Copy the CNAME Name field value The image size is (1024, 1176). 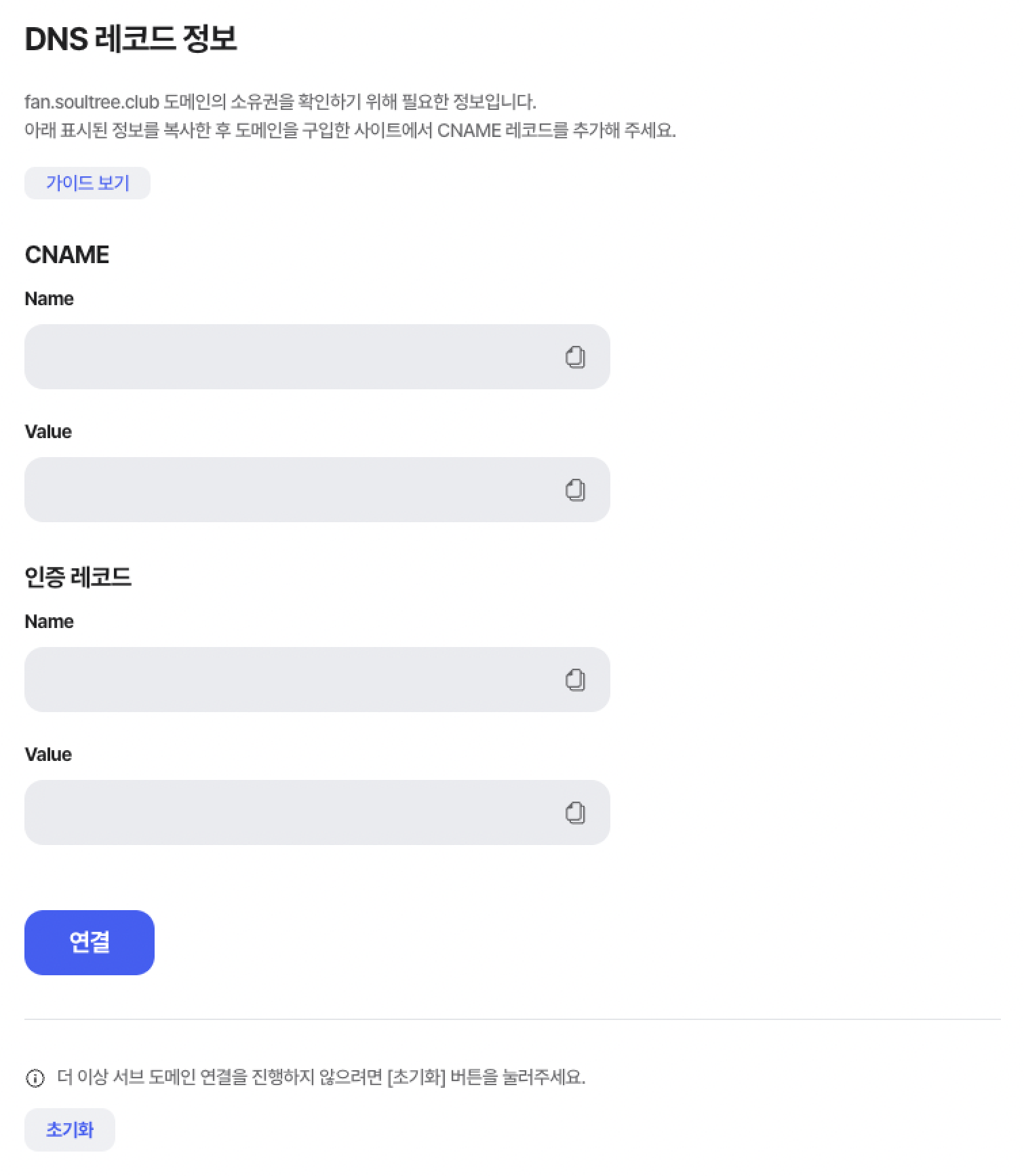[x=575, y=357]
